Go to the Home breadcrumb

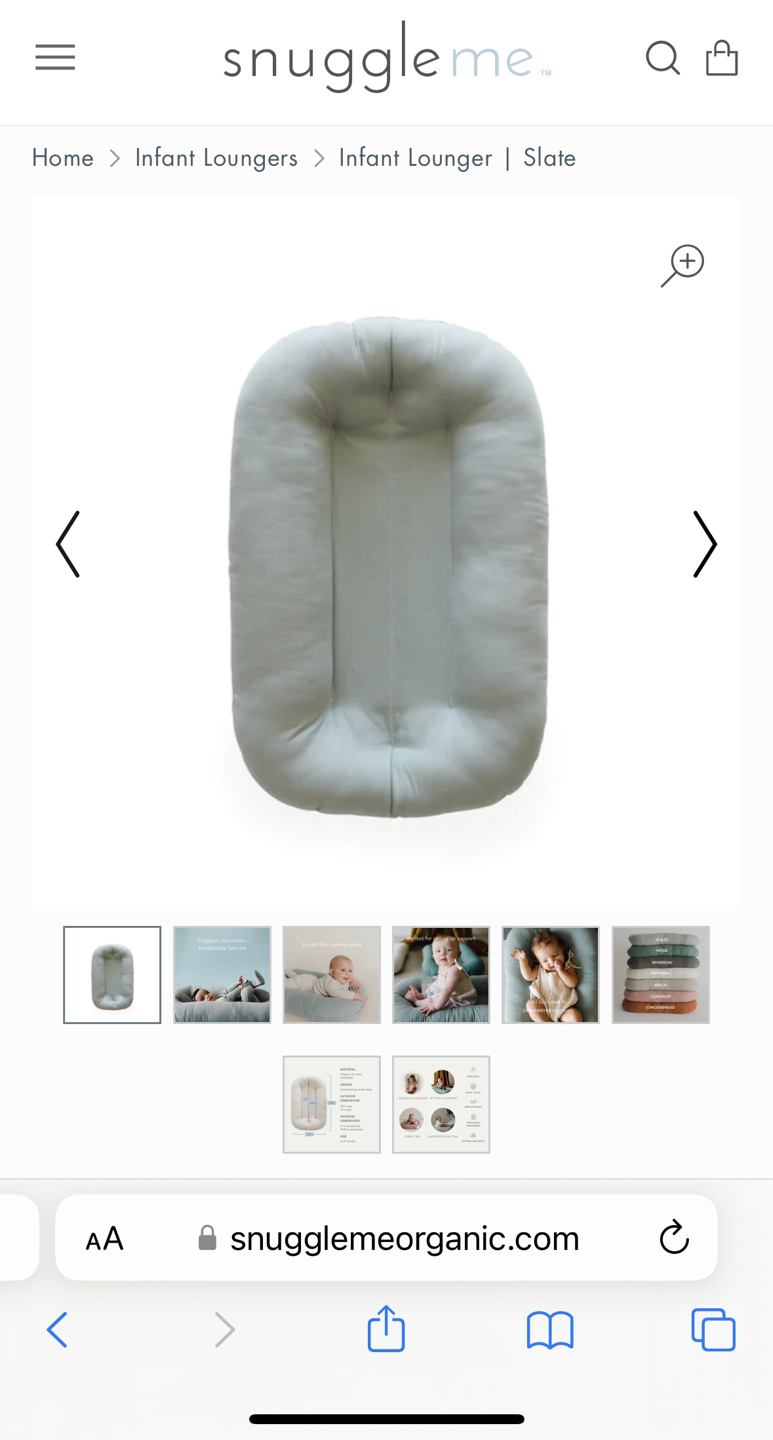point(62,158)
